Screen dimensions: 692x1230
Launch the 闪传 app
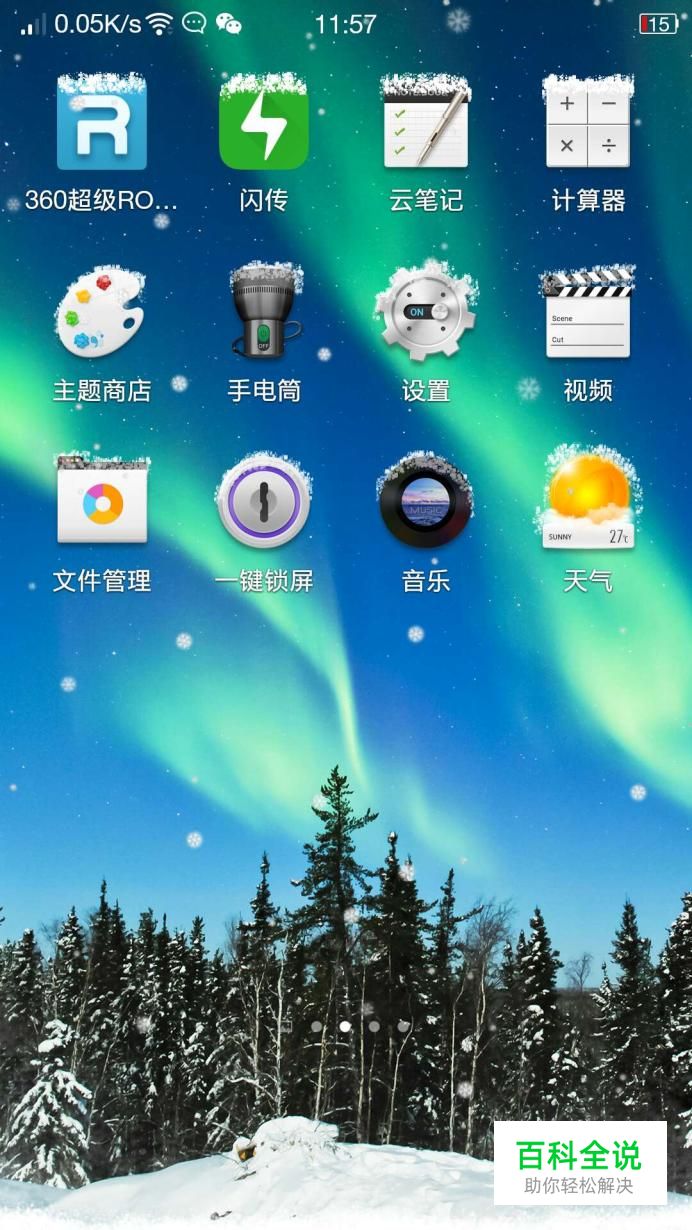[264, 126]
